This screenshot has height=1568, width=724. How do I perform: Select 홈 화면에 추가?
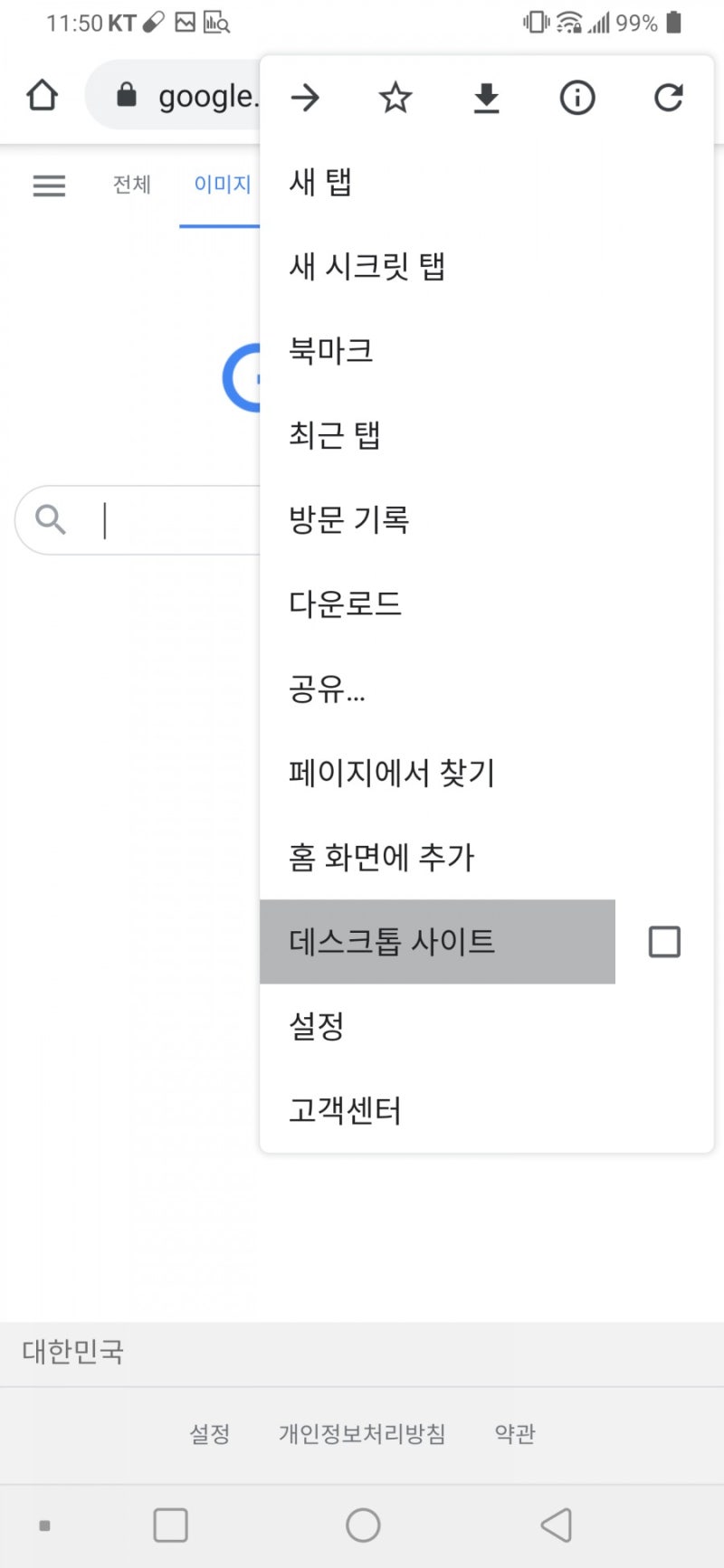487,857
